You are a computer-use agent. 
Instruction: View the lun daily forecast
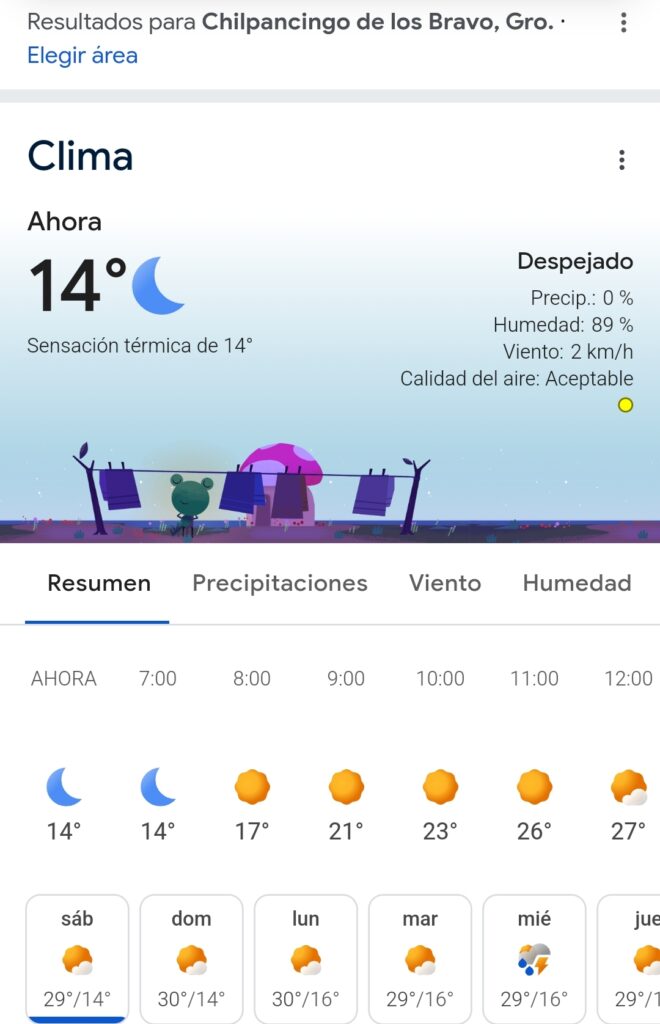(306, 958)
